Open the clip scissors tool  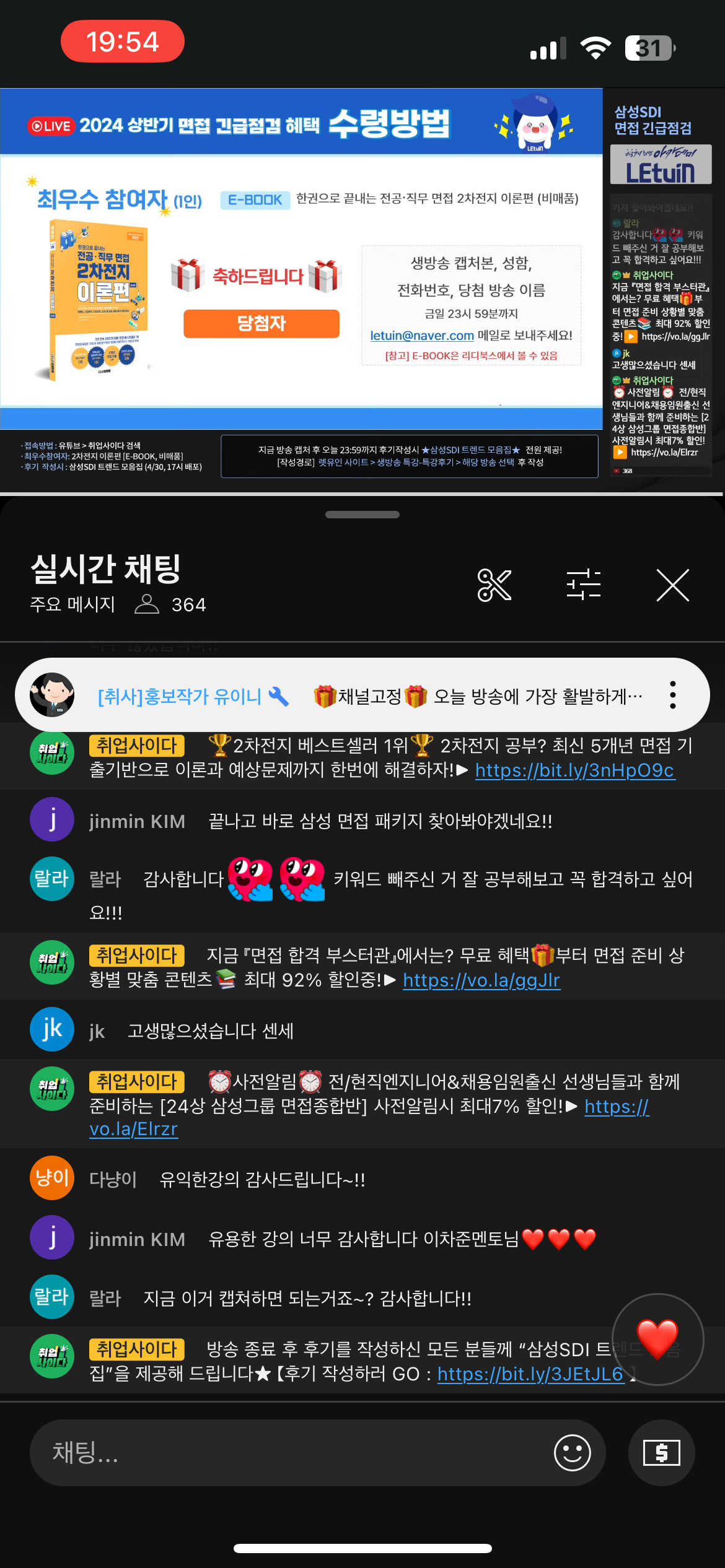494,585
